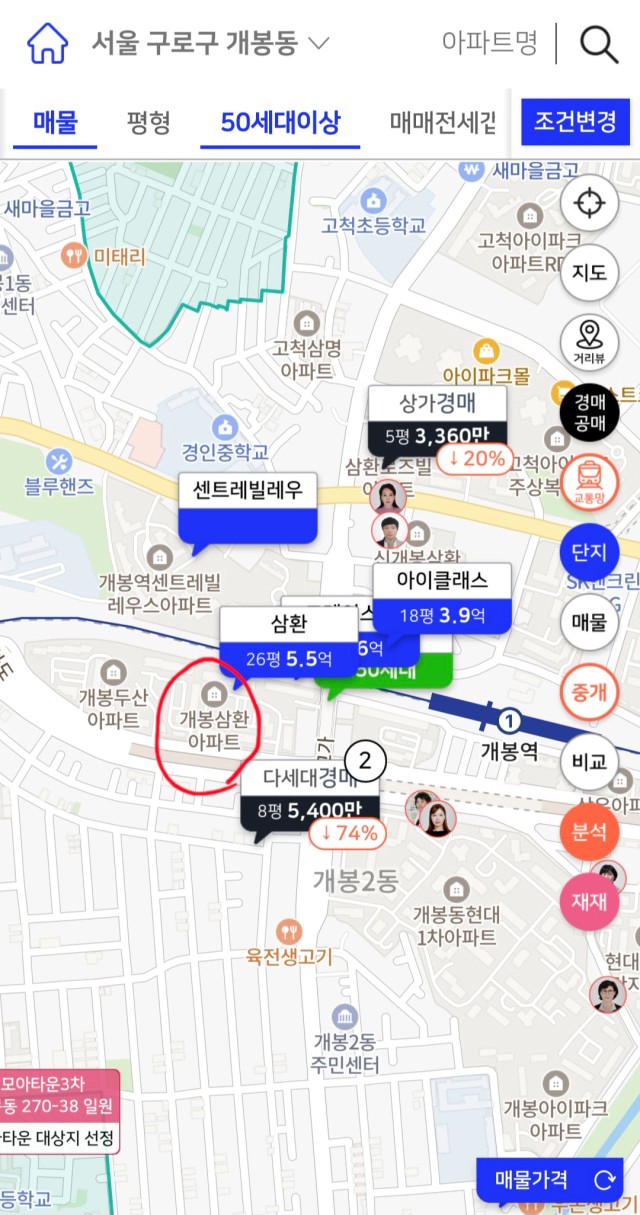Tap the 조건변경 button
Screen dimensions: 640x1215
pyautogui.click(x=575, y=122)
